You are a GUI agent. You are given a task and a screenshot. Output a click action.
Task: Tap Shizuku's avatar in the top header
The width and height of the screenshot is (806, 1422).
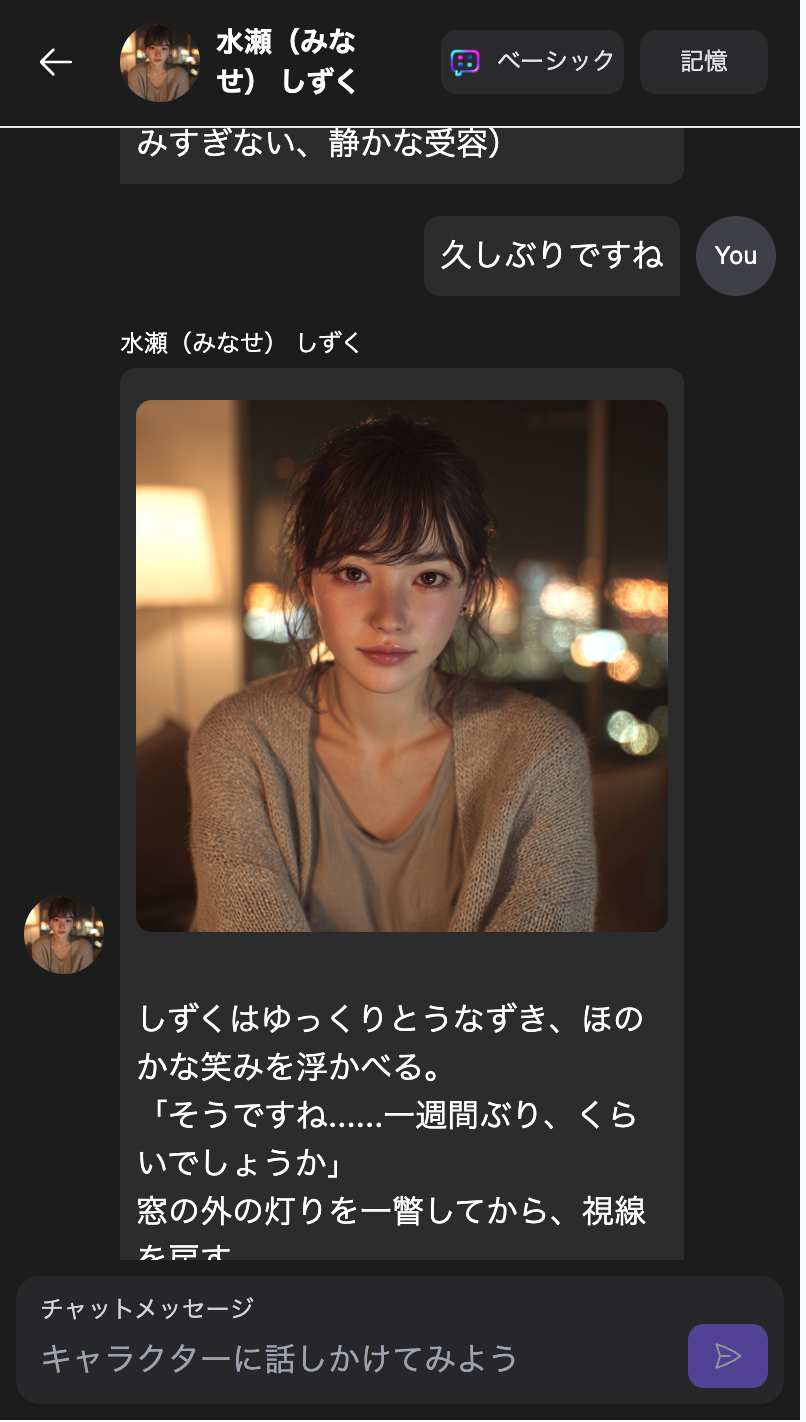[159, 61]
